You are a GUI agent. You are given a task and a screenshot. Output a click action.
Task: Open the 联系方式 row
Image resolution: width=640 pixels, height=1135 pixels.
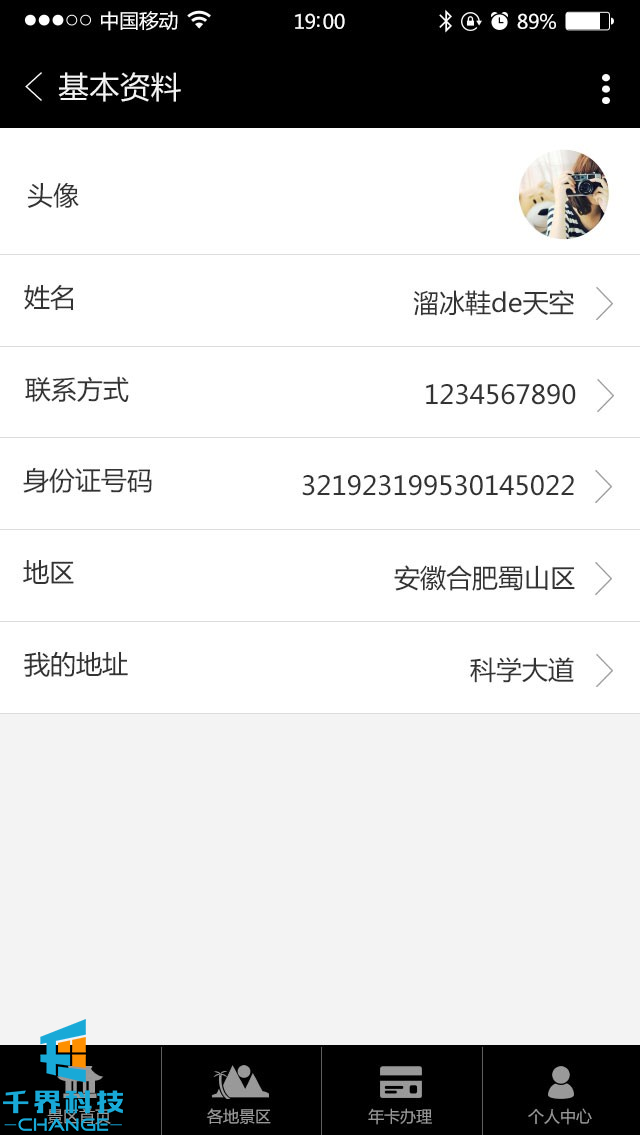320,393
